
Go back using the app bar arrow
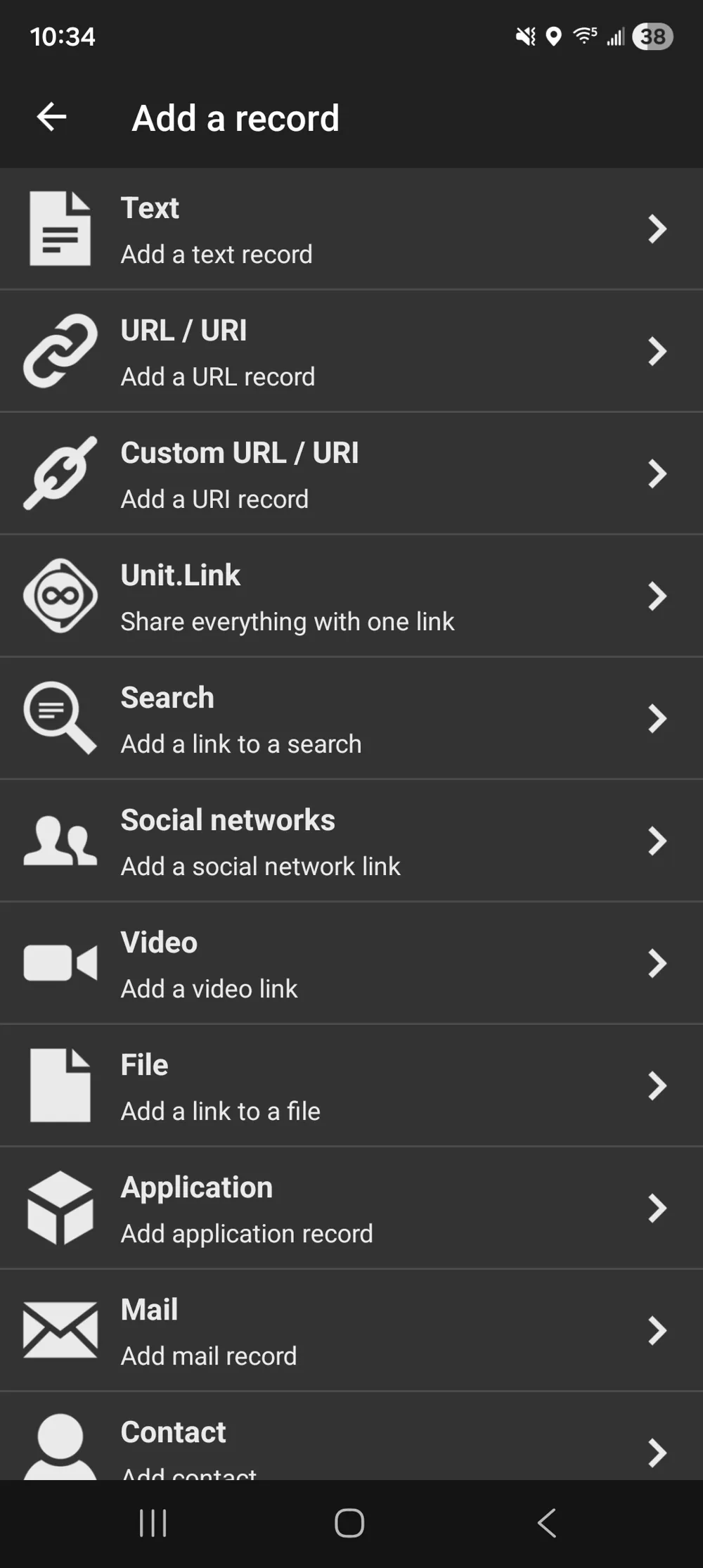pyautogui.click(x=51, y=117)
